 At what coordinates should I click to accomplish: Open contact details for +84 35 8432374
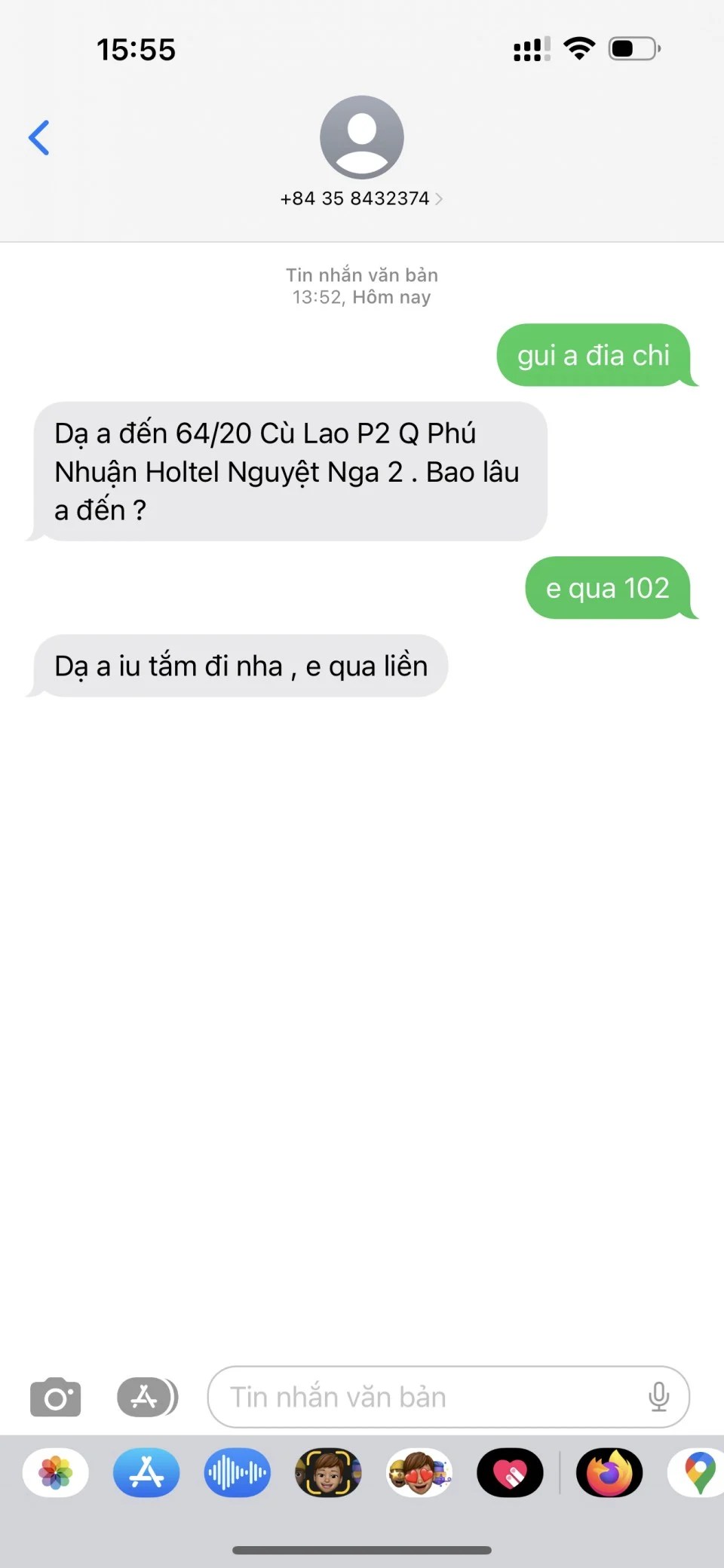pyautogui.click(x=361, y=198)
